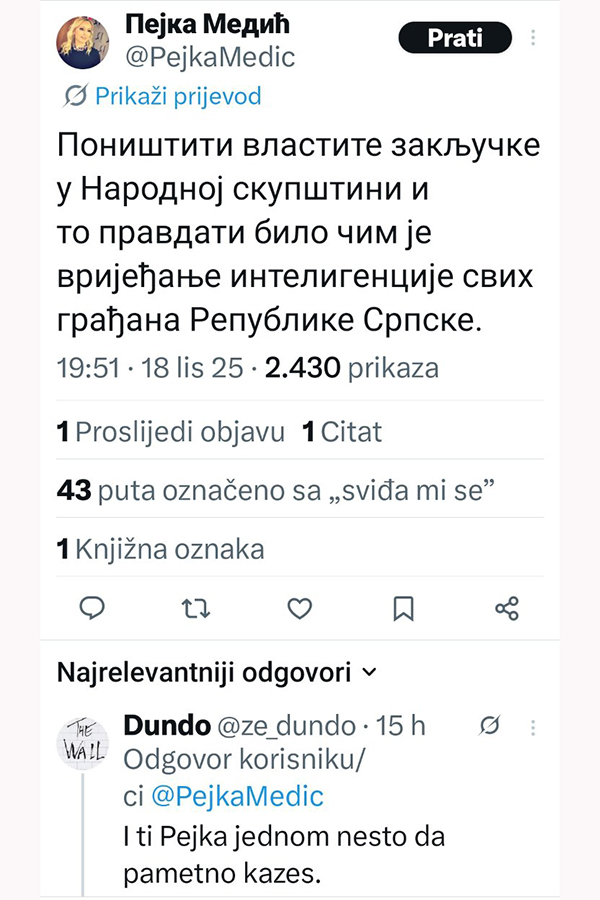
Task: Open Dundo's profile by username
Action: [166, 725]
